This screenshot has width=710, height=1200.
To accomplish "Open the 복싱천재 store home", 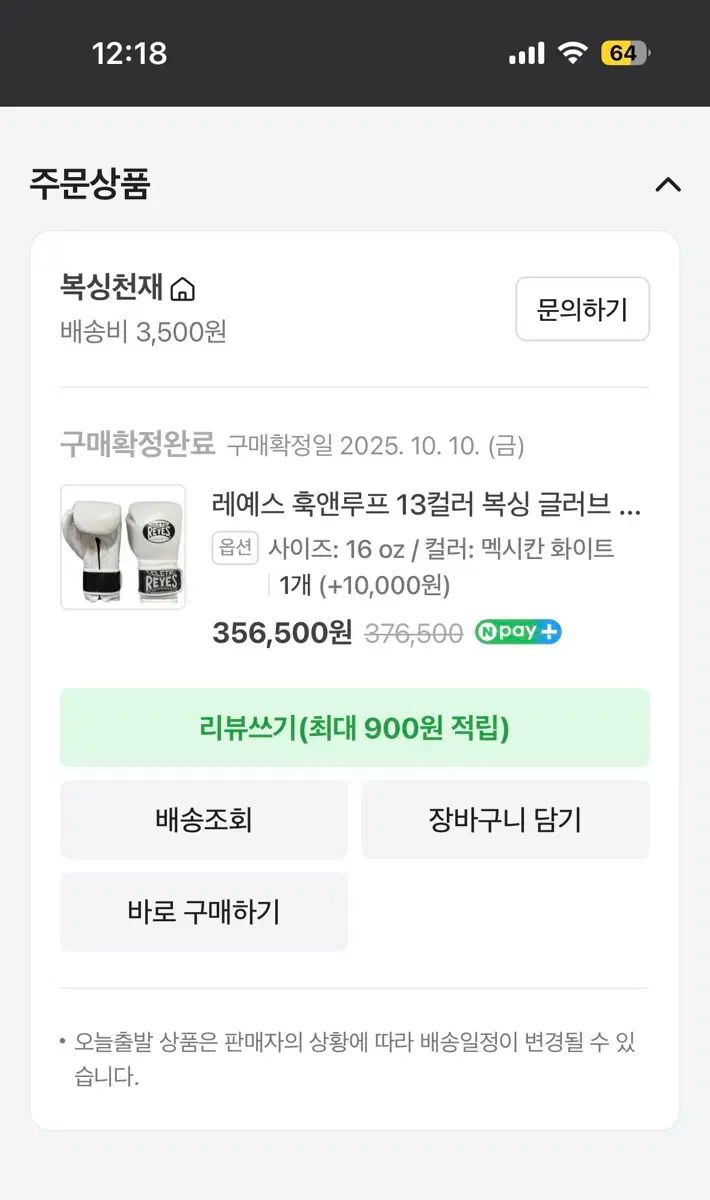I will pos(183,290).
